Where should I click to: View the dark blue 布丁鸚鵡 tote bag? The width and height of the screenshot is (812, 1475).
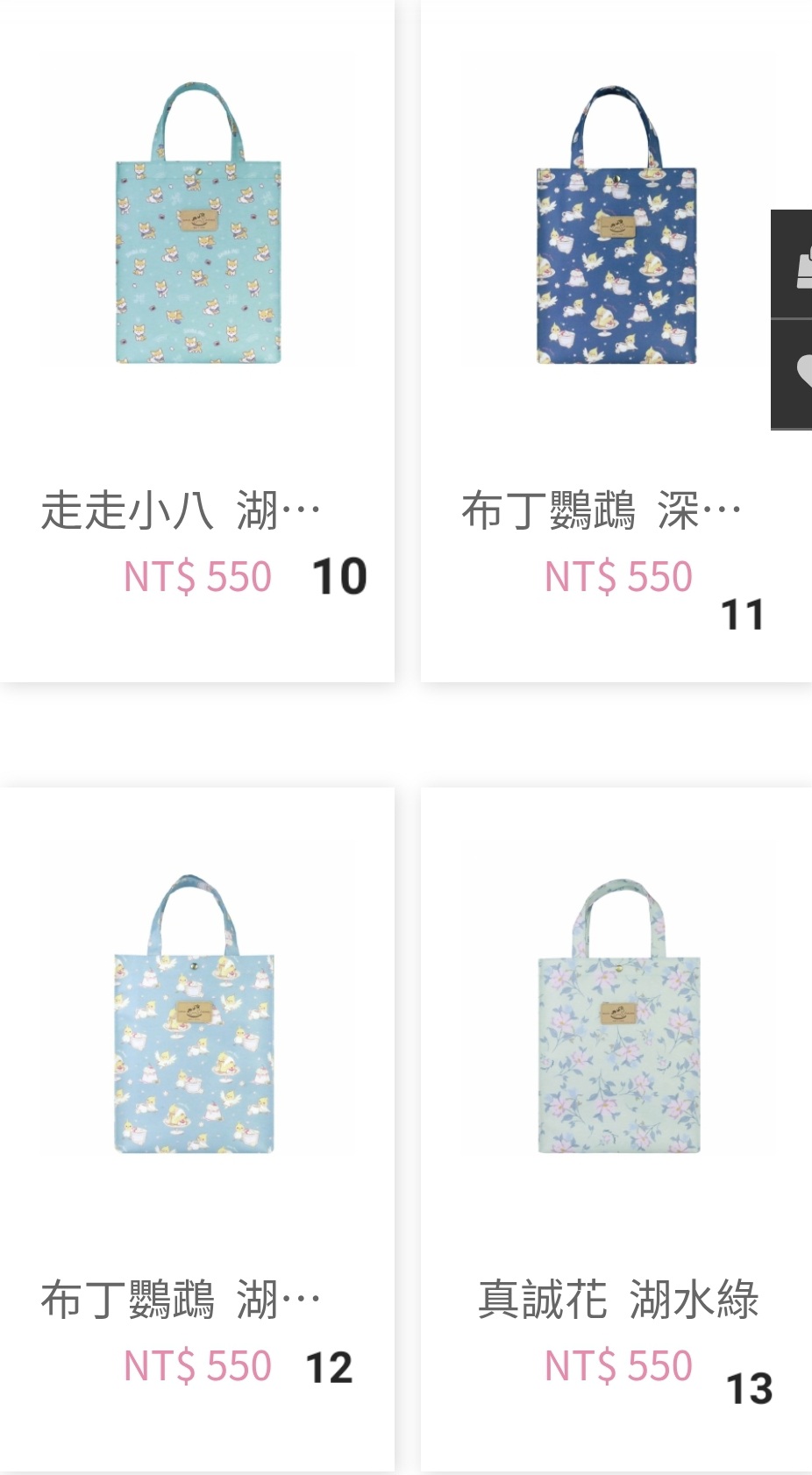(x=616, y=225)
